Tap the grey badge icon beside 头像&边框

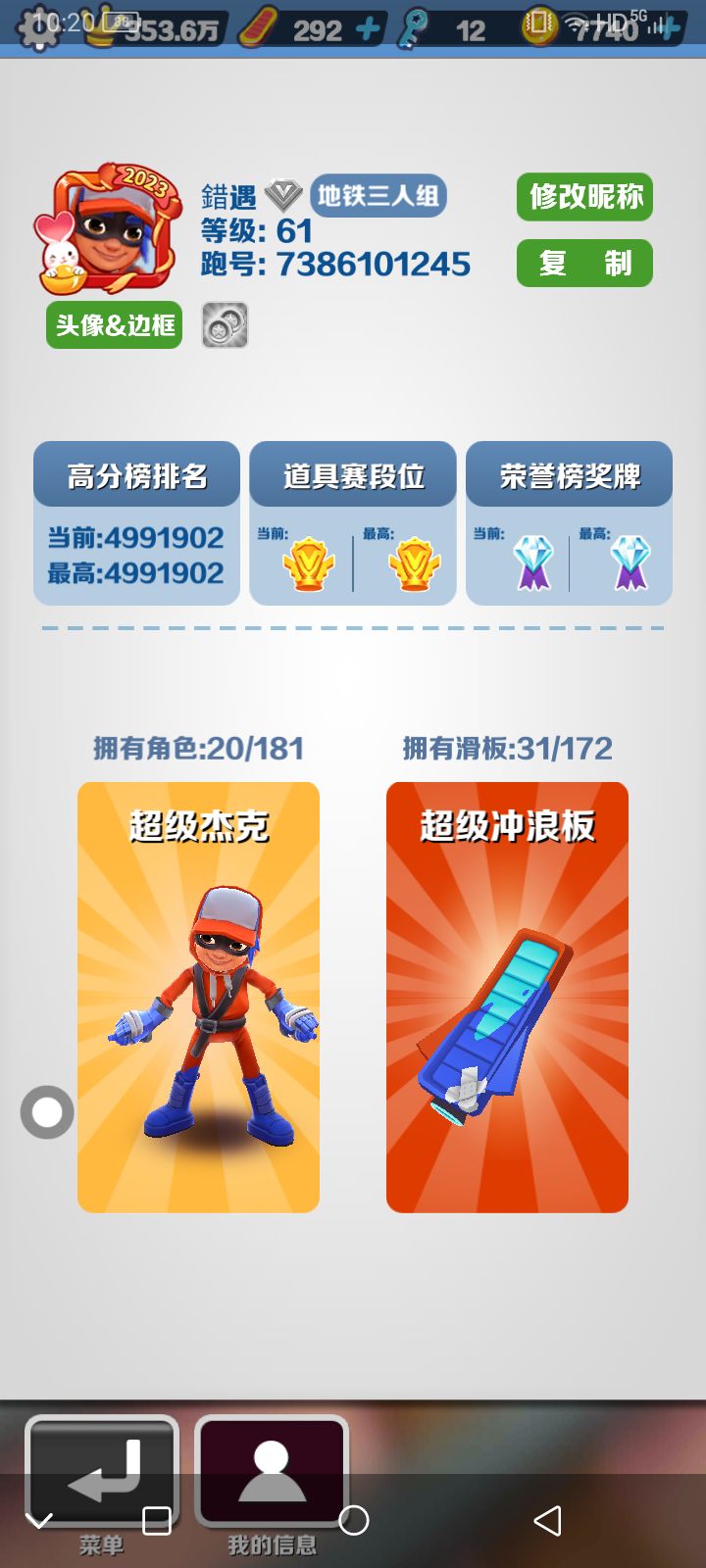click(x=225, y=325)
